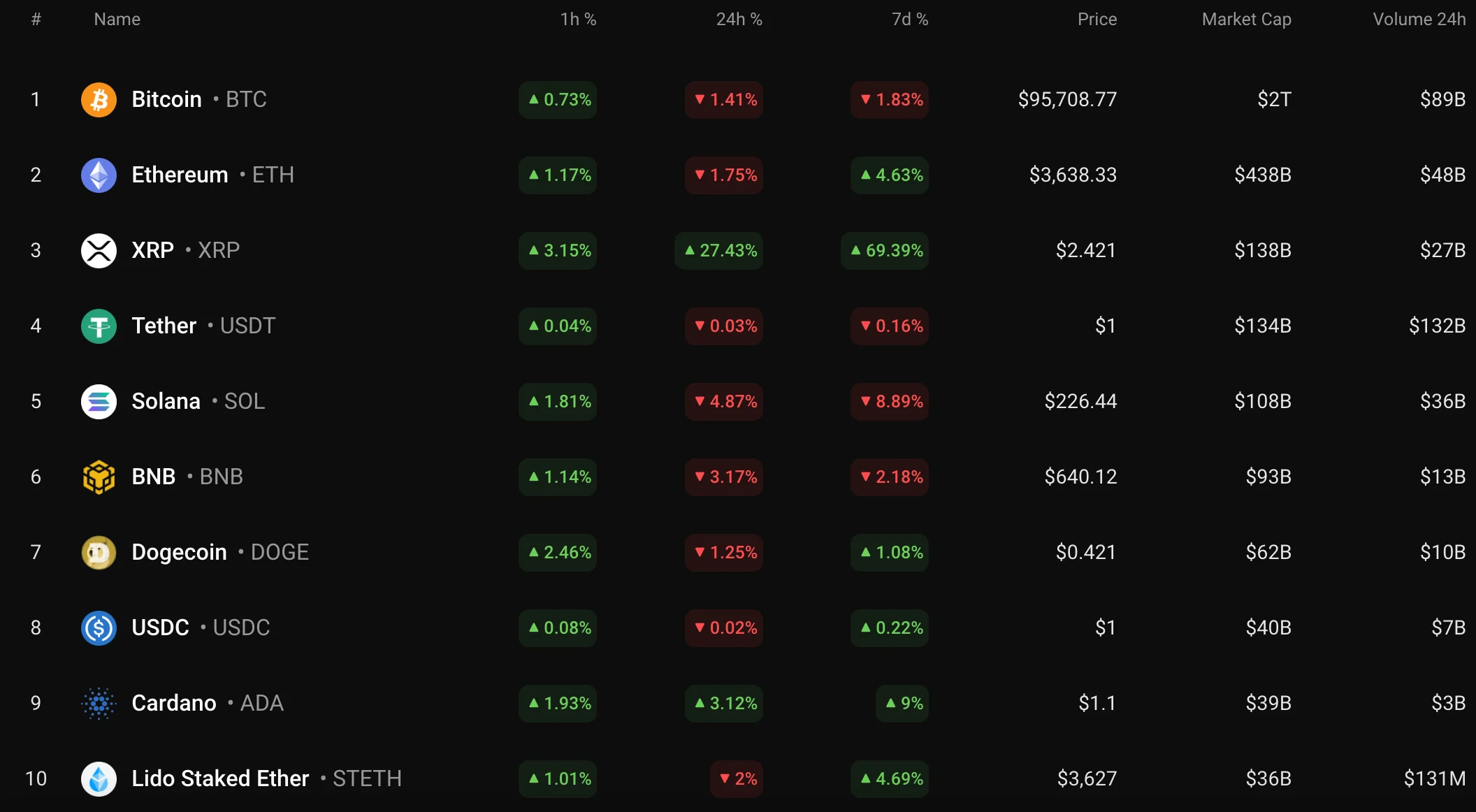Sort by the 1h % column
Screen dimensions: 1476x812
[578, 20]
